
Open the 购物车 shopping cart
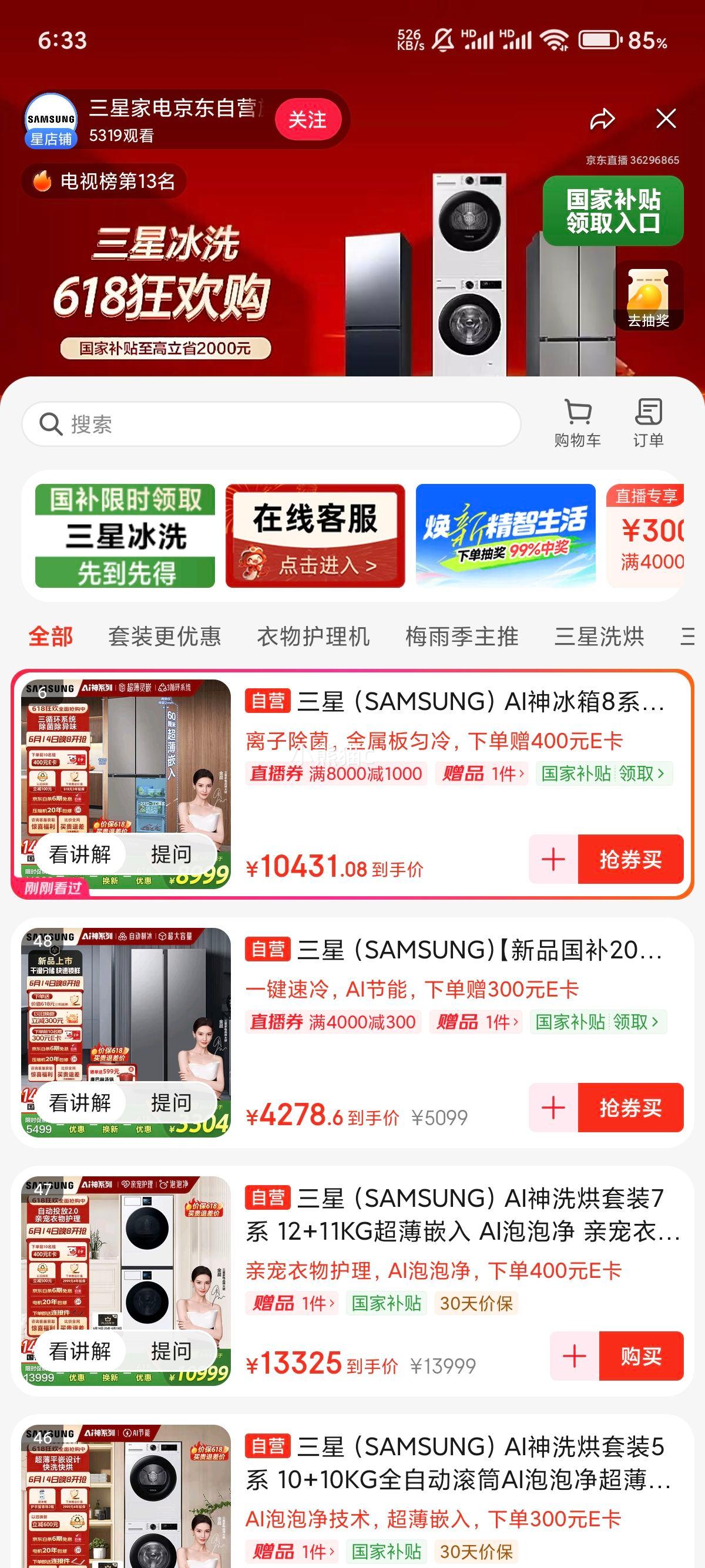pos(577,423)
